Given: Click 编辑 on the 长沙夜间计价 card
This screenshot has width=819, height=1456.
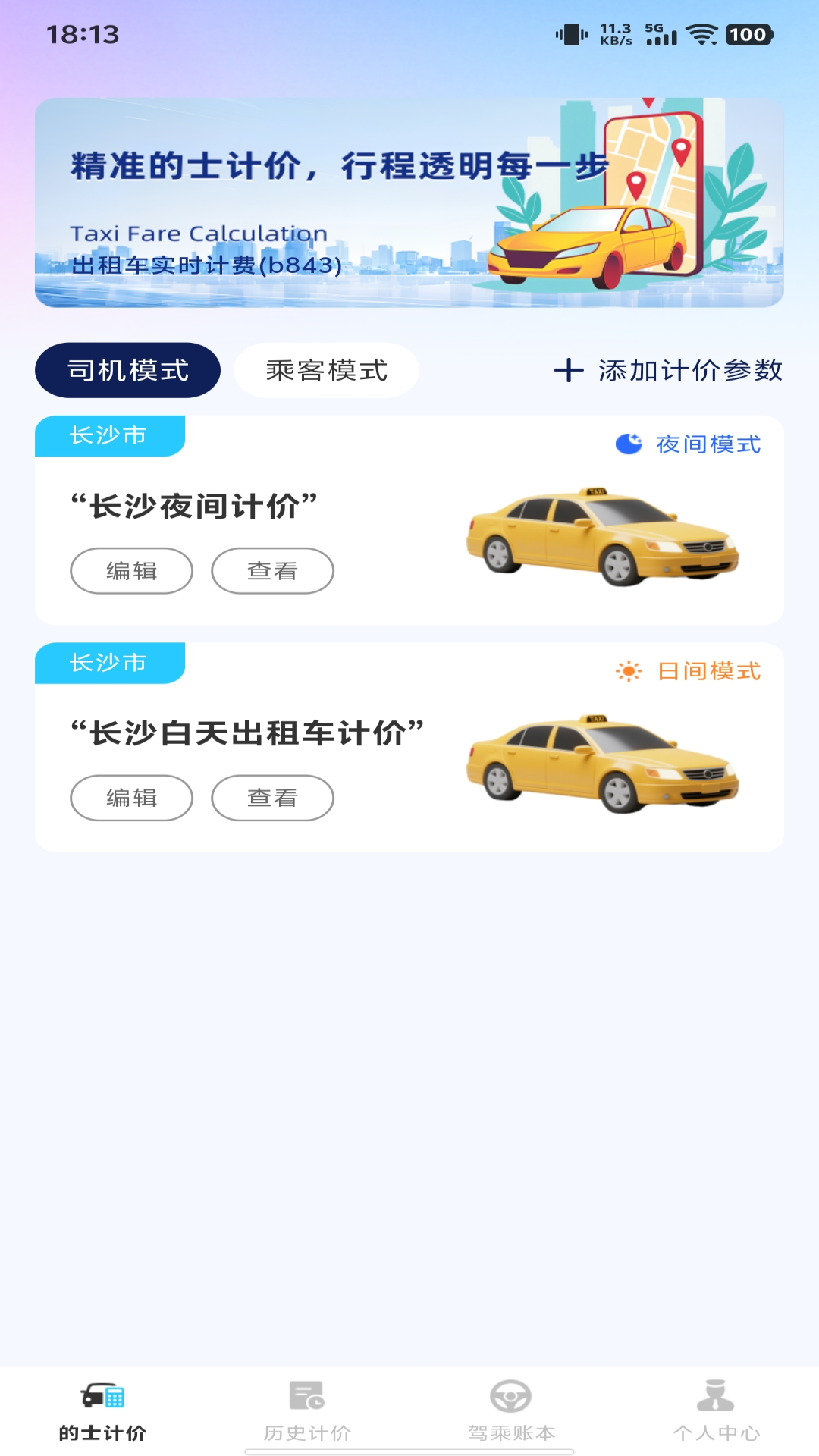Looking at the screenshot, I should point(130,570).
